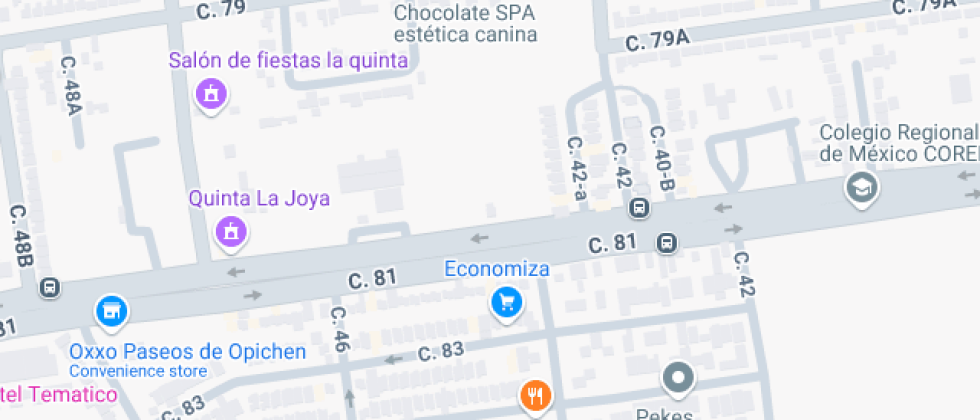The width and height of the screenshot is (980, 420).
Task: Open the Oxxo Paseos de Opichen marker
Action: coord(112,311)
